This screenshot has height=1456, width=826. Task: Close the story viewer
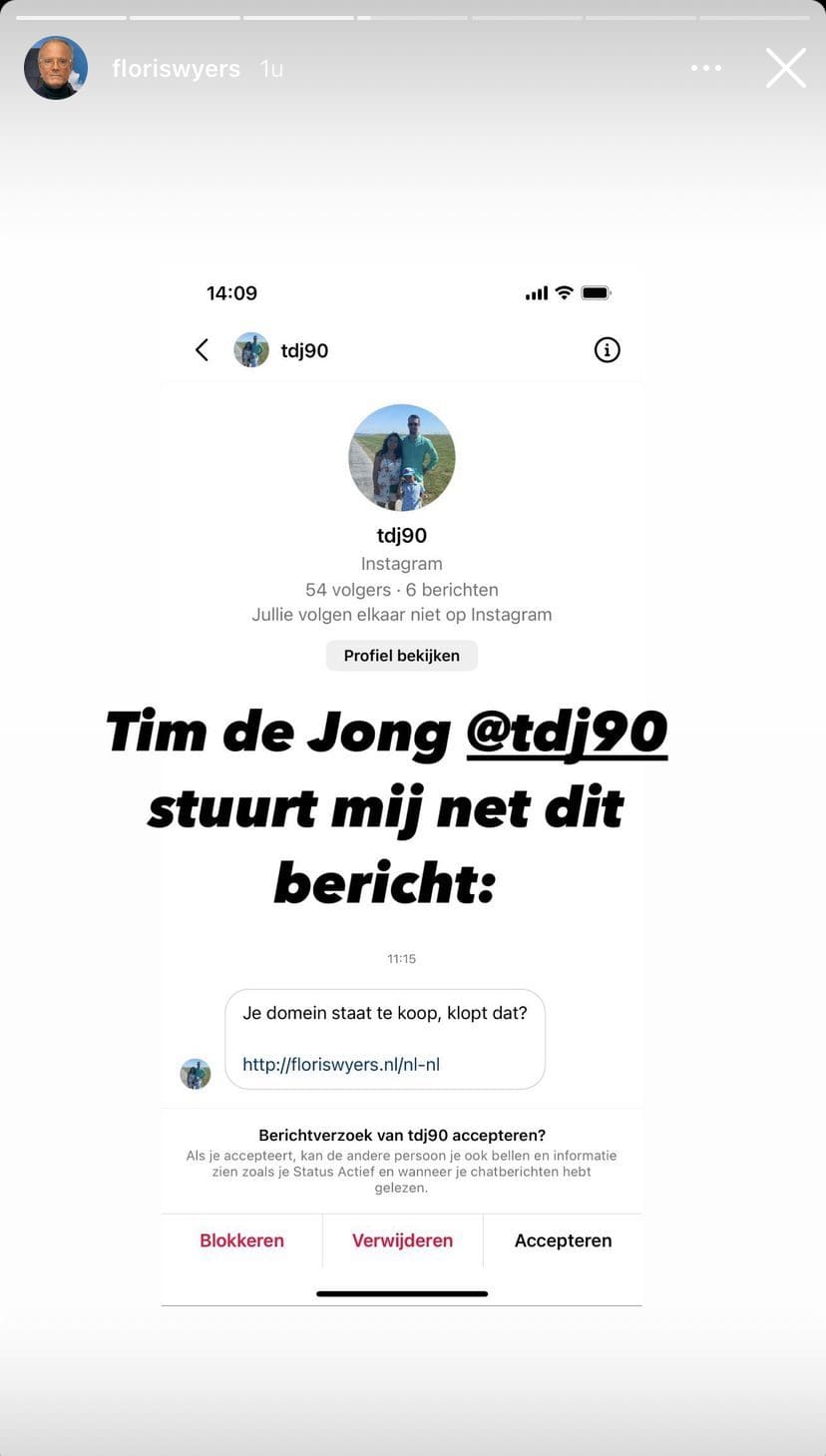tap(785, 69)
